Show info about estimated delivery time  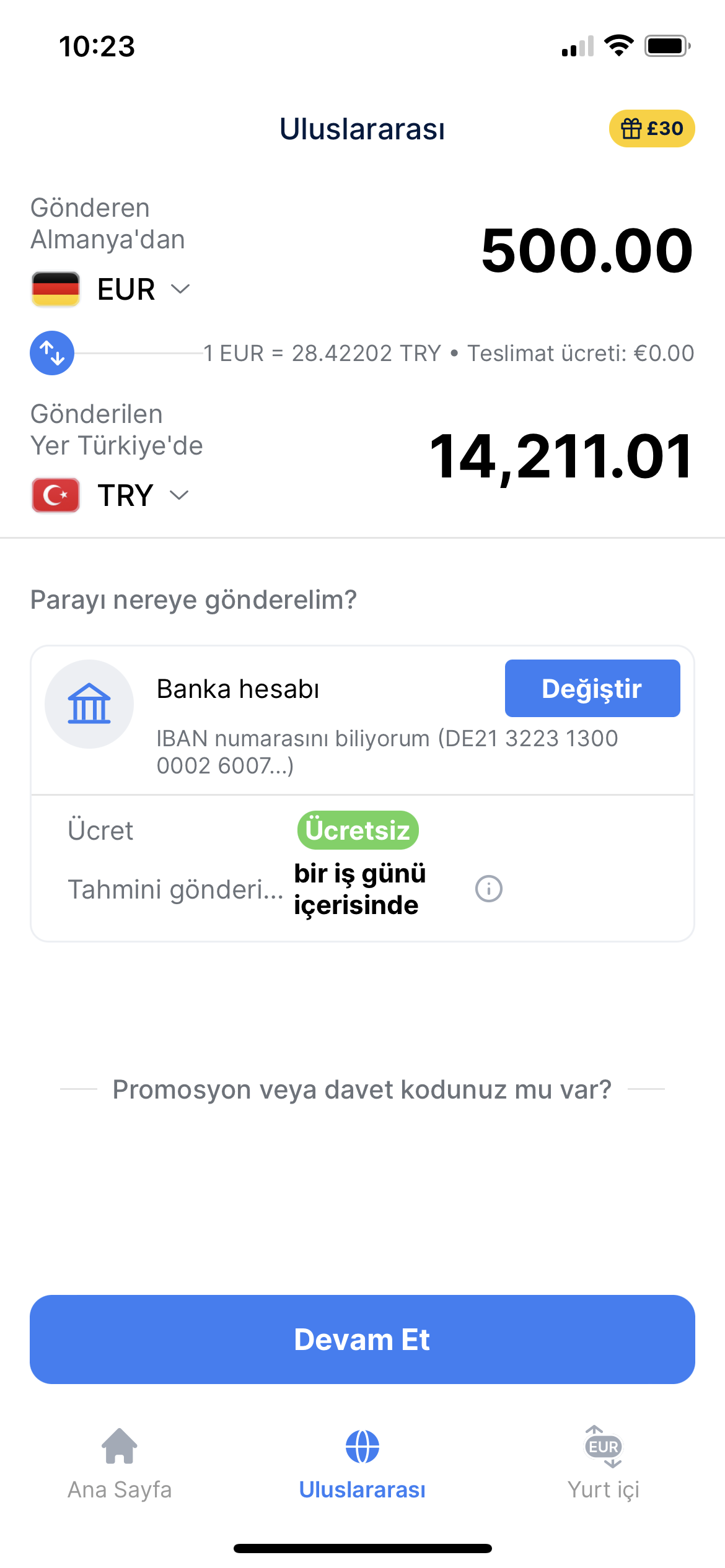coord(488,889)
